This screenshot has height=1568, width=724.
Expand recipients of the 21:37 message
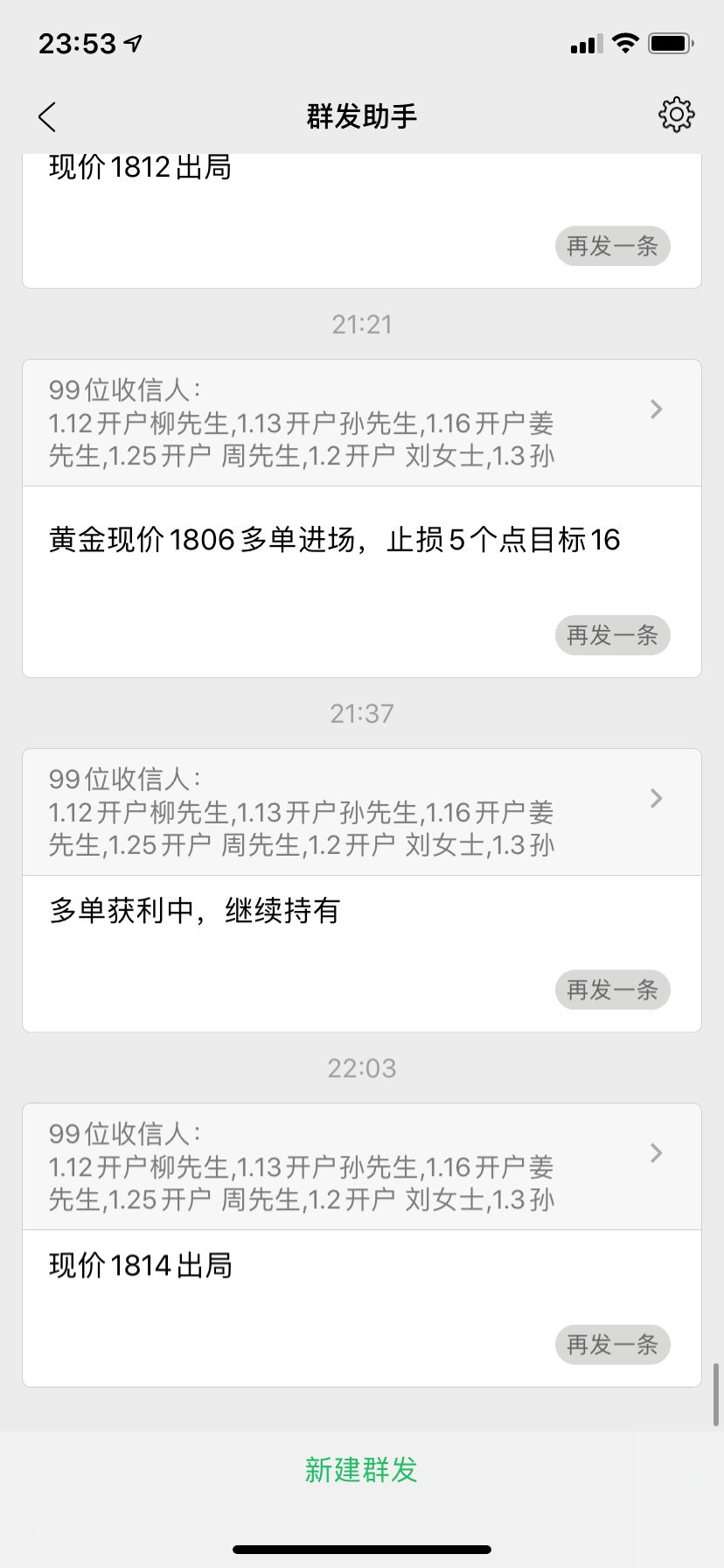(x=362, y=812)
